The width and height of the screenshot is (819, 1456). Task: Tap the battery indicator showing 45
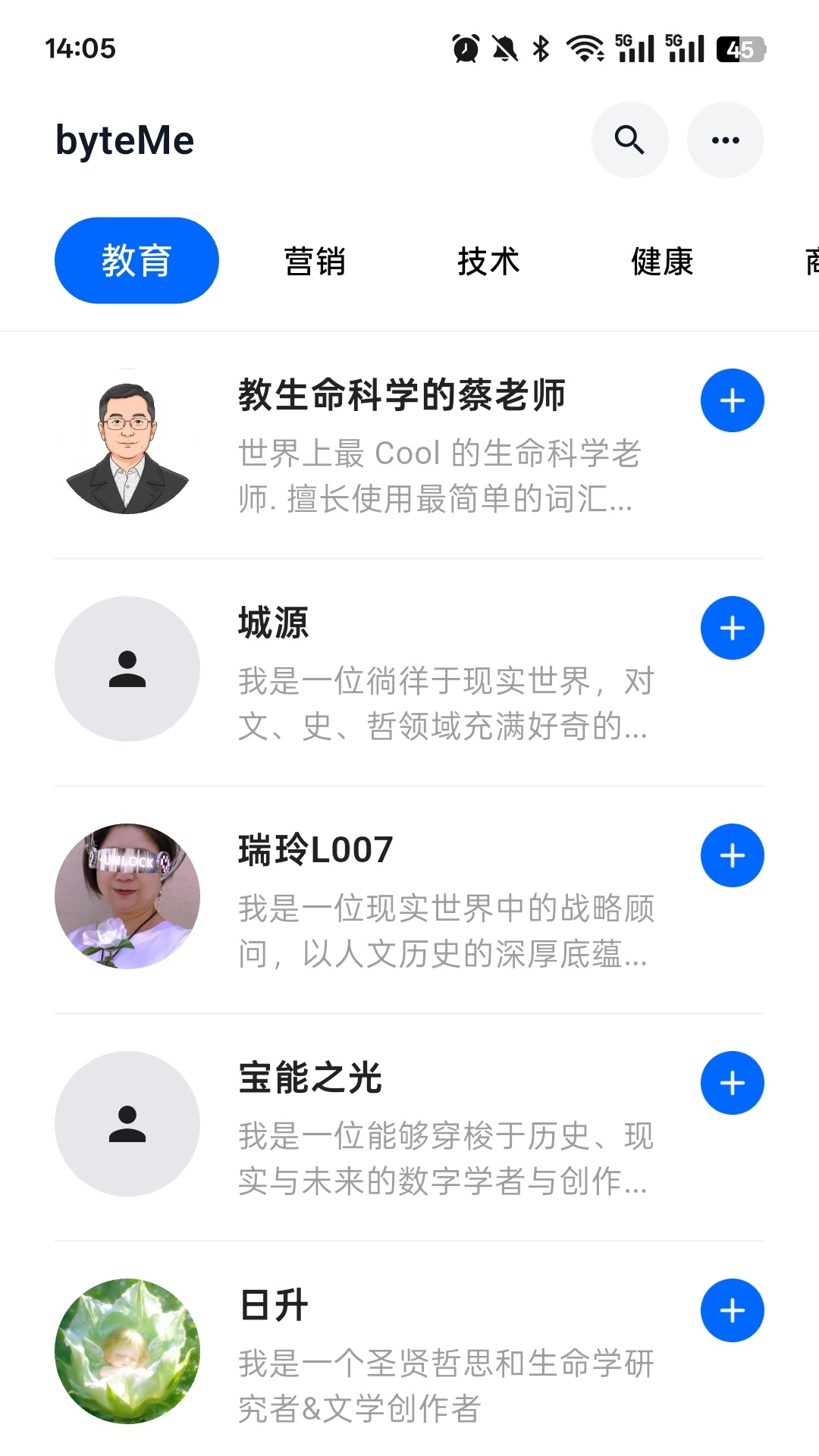coord(739,49)
